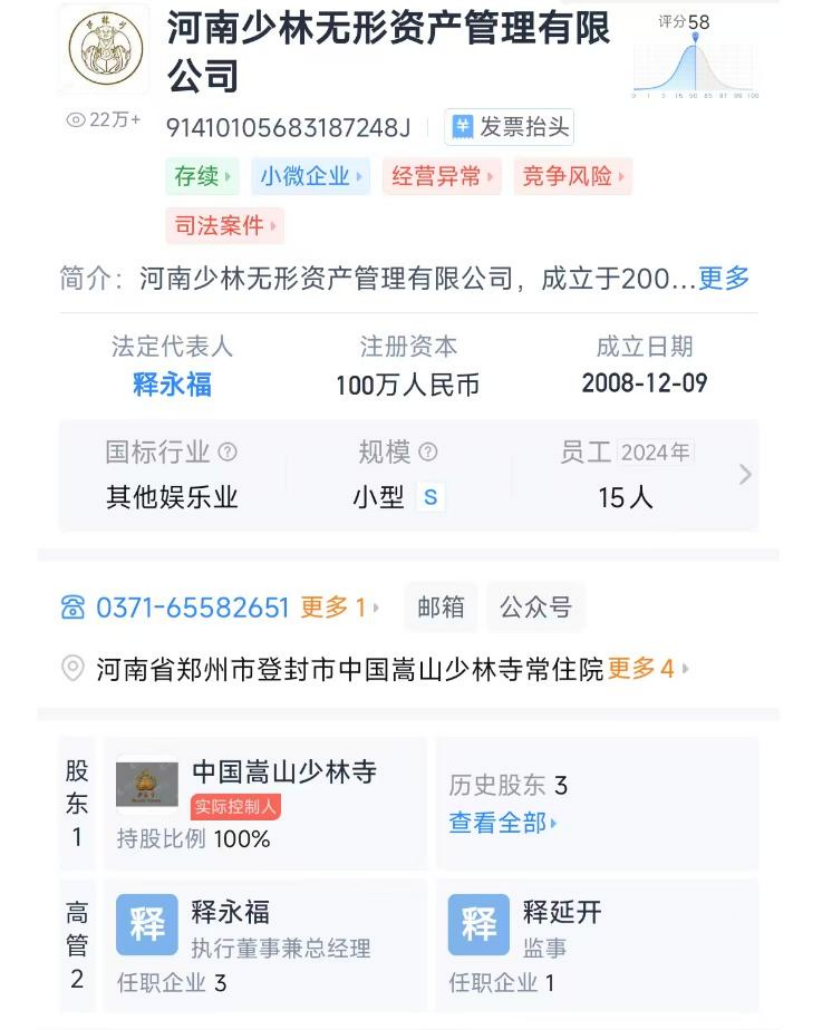The height and width of the screenshot is (1030, 832).
Task: Click the telephone icon beside the number
Action: pyautogui.click(x=72, y=606)
